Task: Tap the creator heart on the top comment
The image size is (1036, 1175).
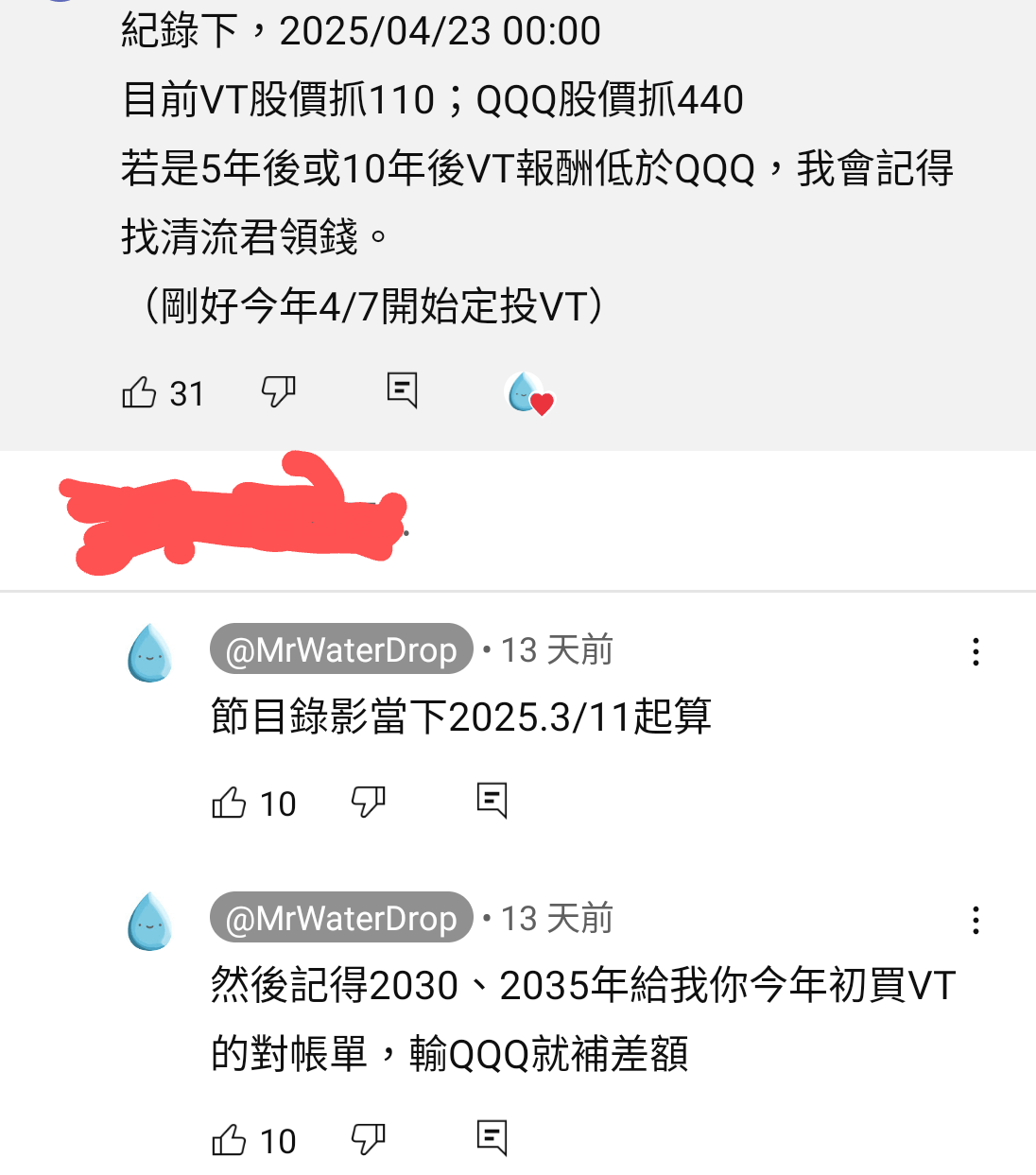Action: tap(527, 394)
